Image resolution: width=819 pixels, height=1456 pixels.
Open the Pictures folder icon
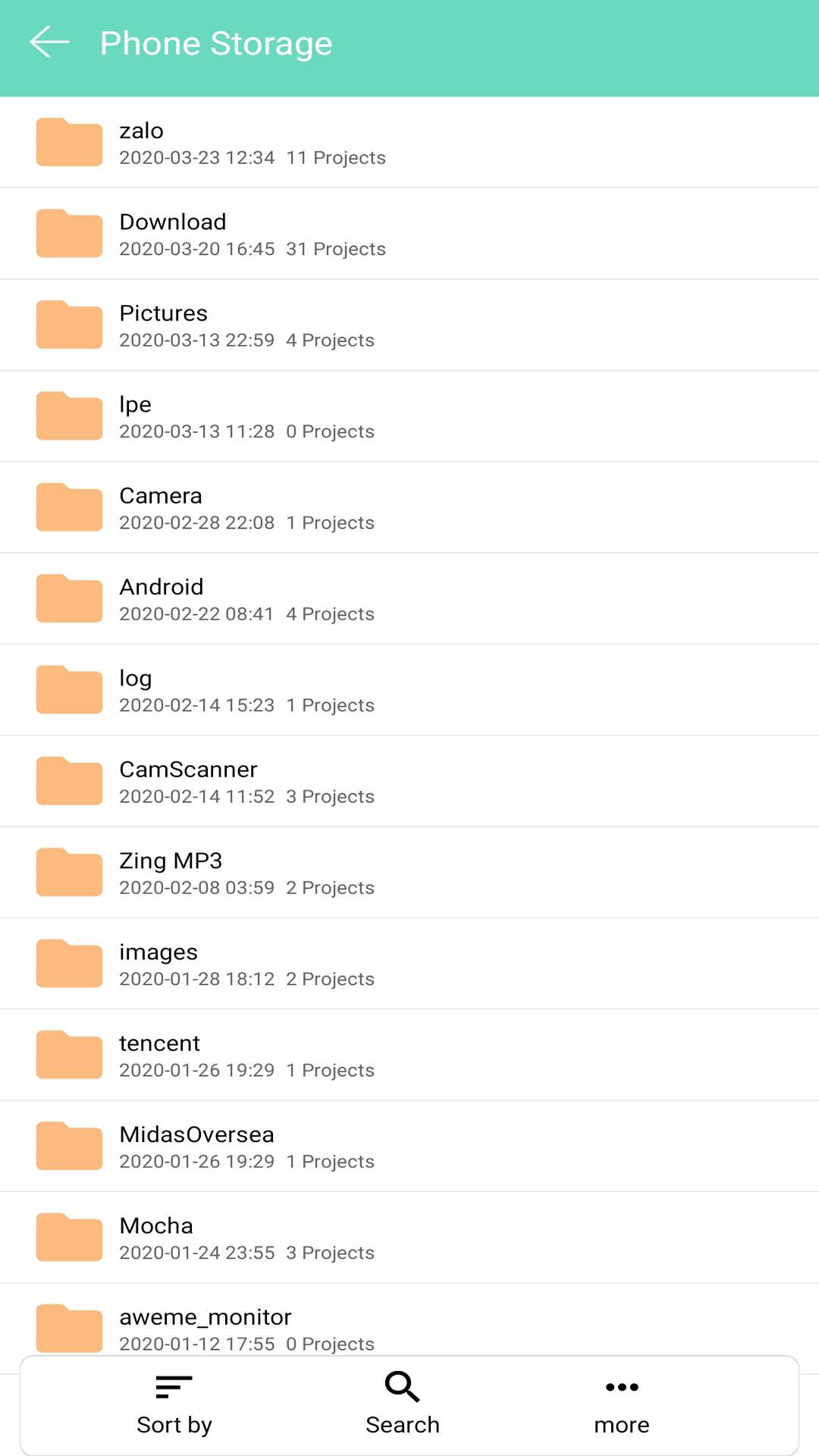68,324
